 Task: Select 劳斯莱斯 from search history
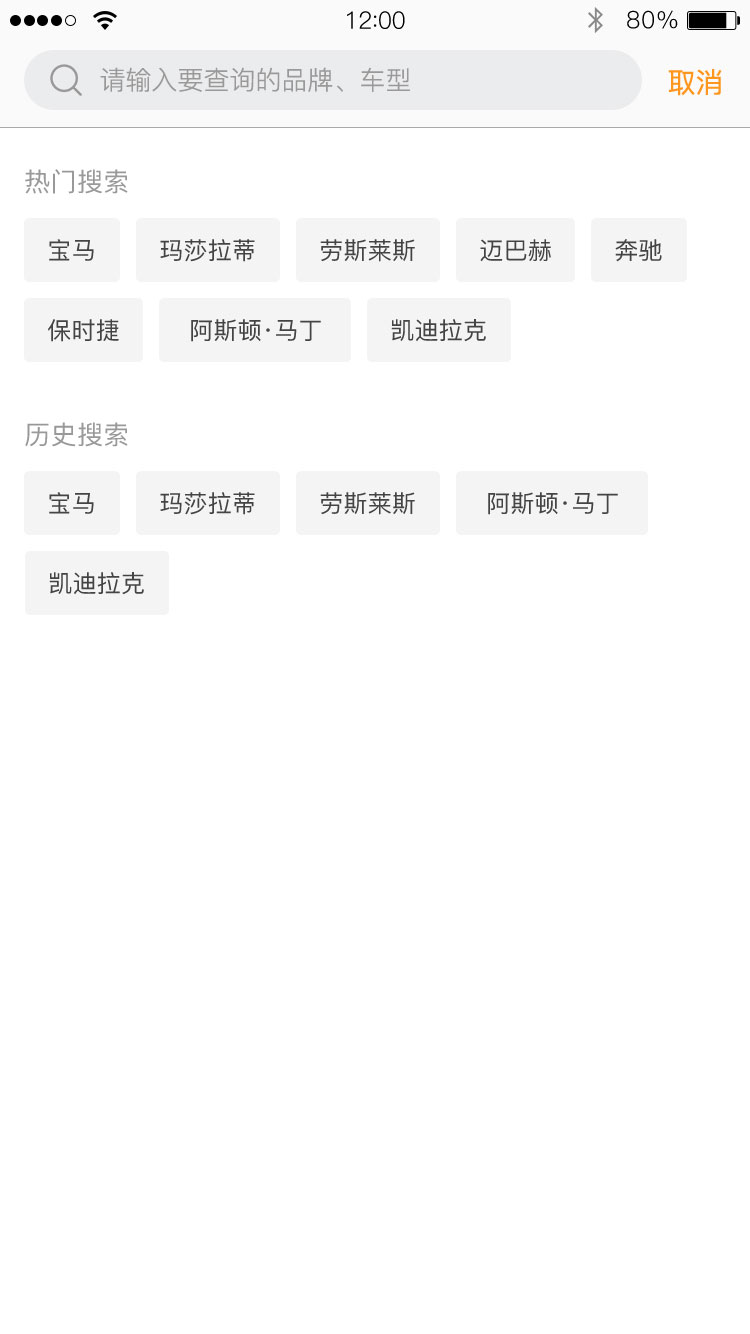(x=368, y=503)
